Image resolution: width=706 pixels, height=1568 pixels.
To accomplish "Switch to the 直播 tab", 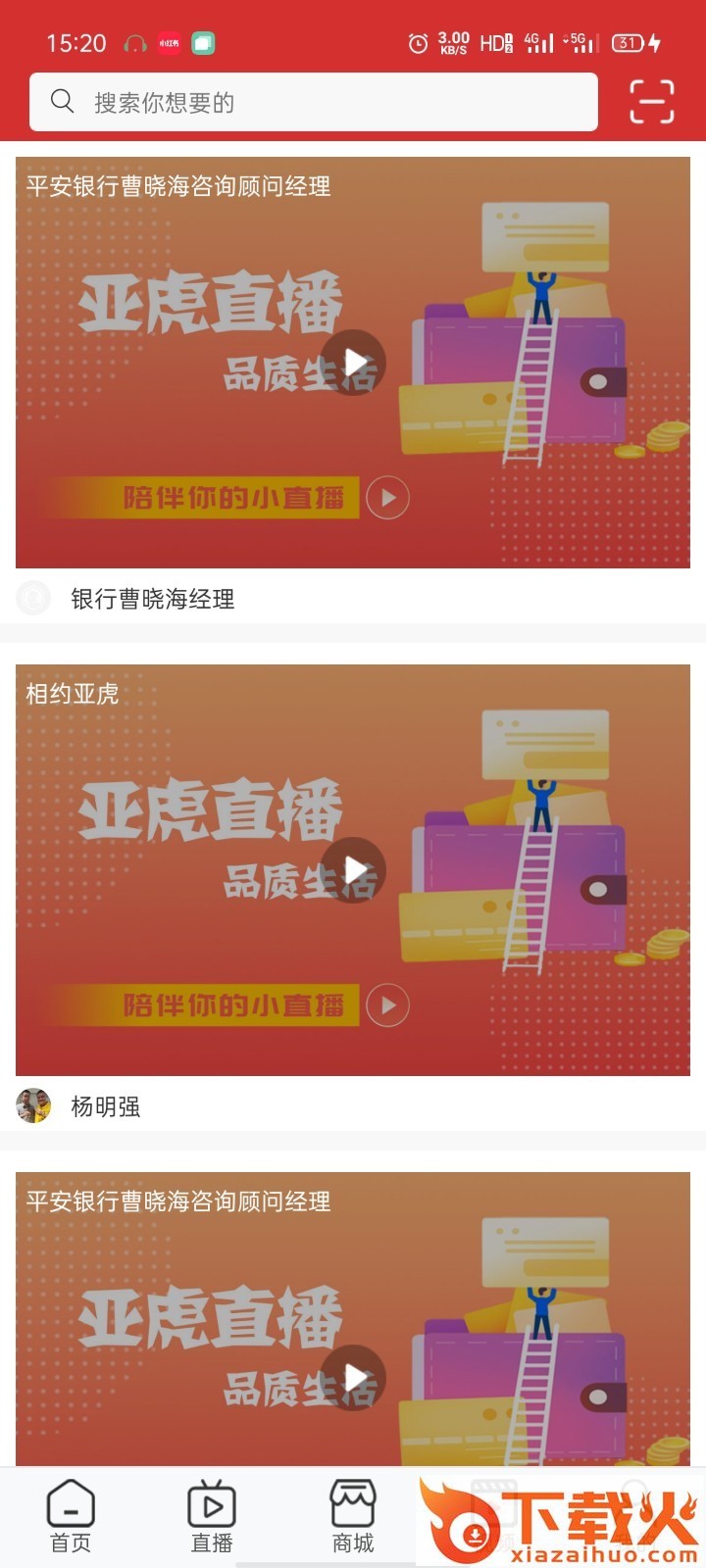I will click(212, 1516).
